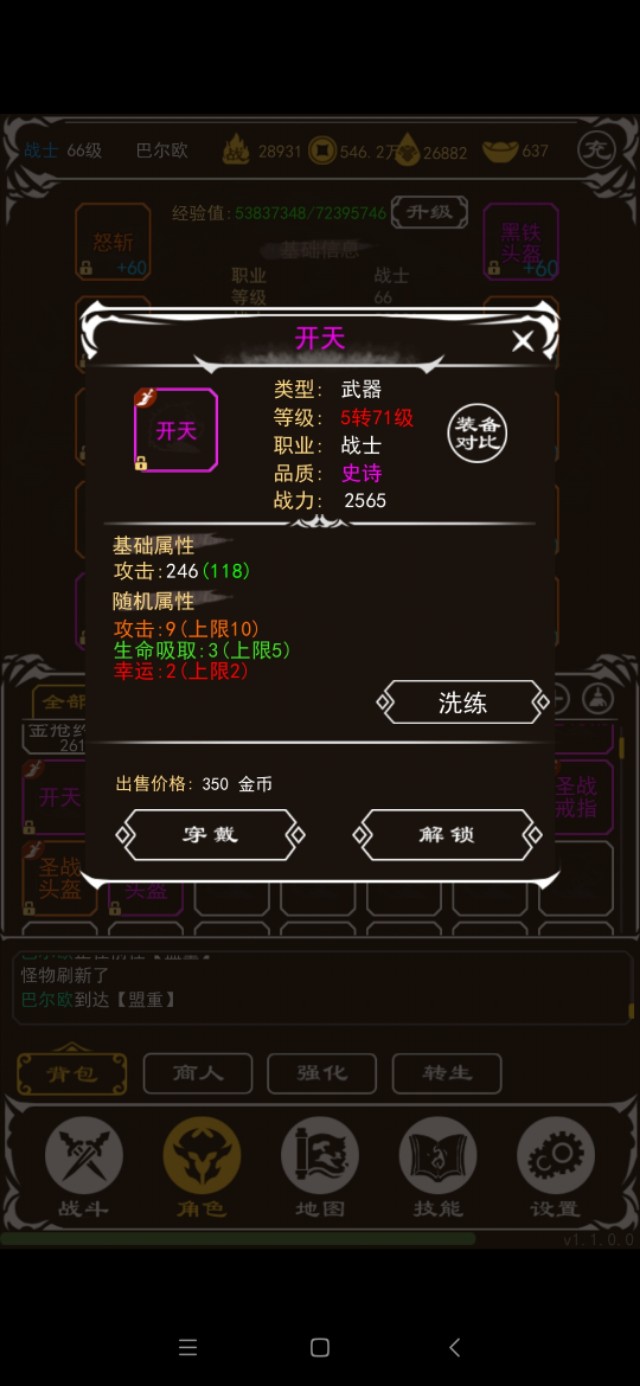Close the 开天 item dialog

522,342
